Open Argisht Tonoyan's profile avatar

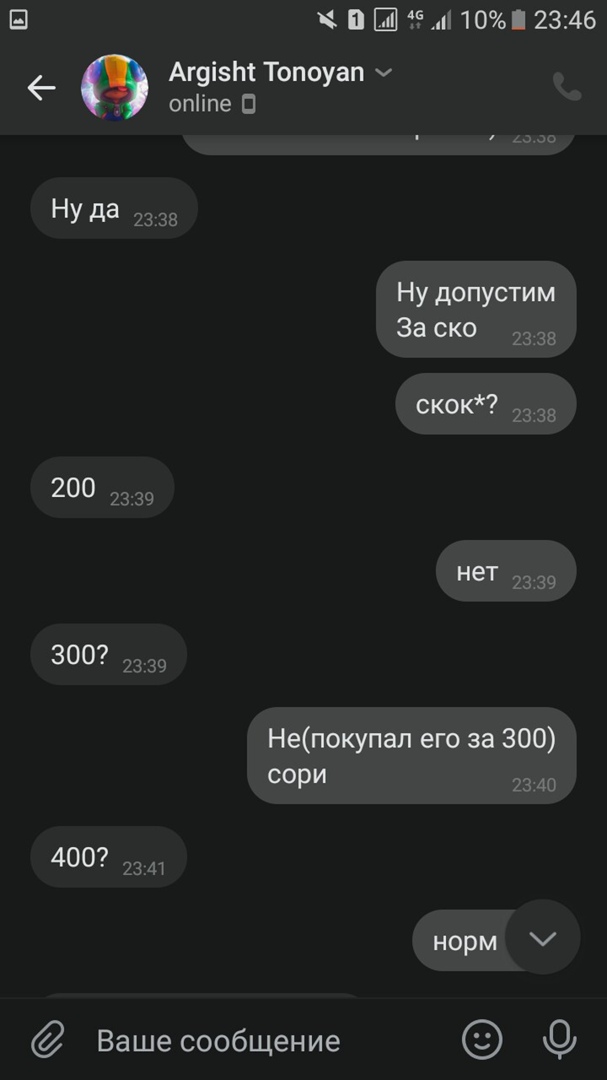pyautogui.click(x=114, y=88)
